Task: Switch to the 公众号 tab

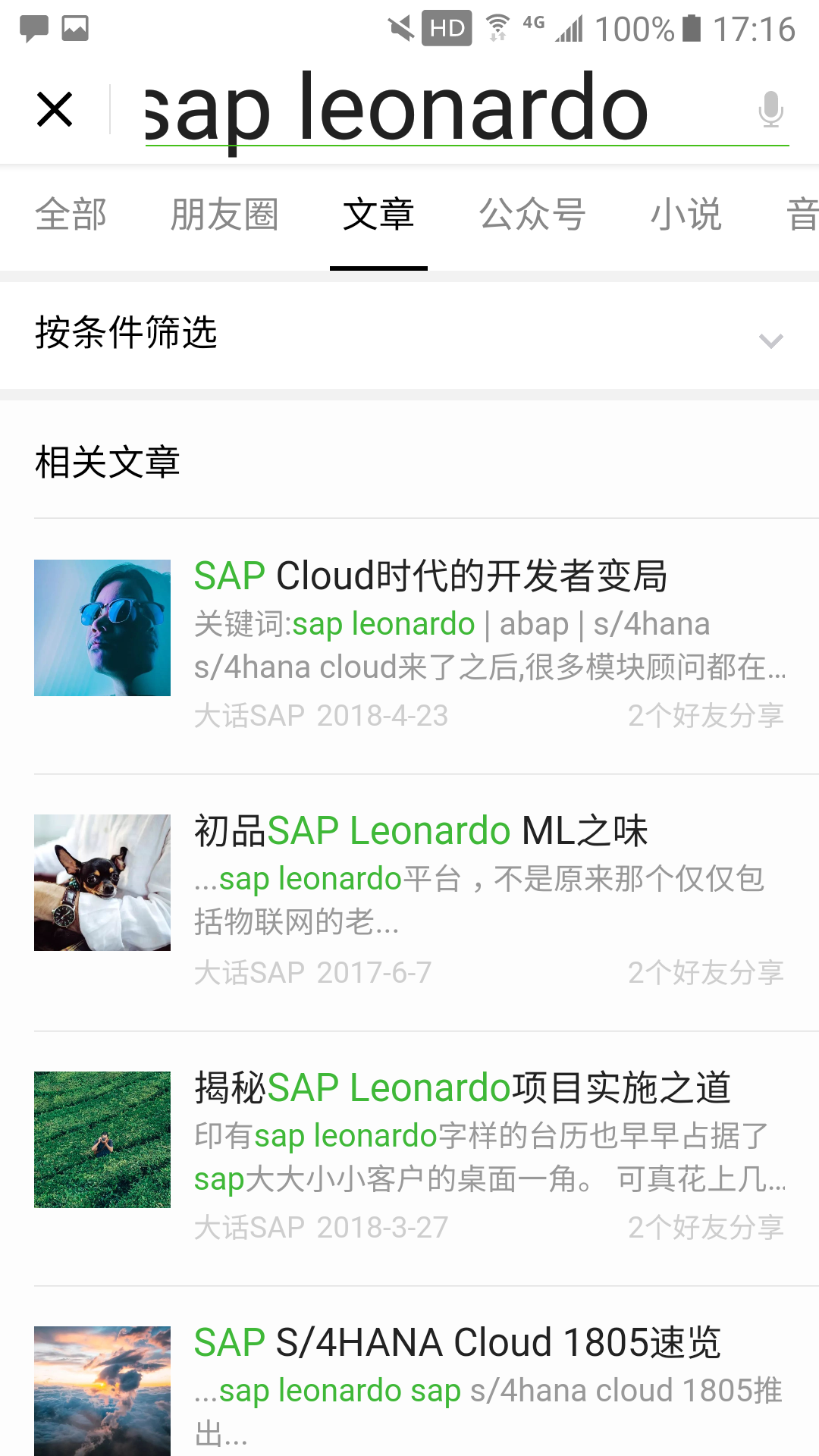Action: coord(532,215)
